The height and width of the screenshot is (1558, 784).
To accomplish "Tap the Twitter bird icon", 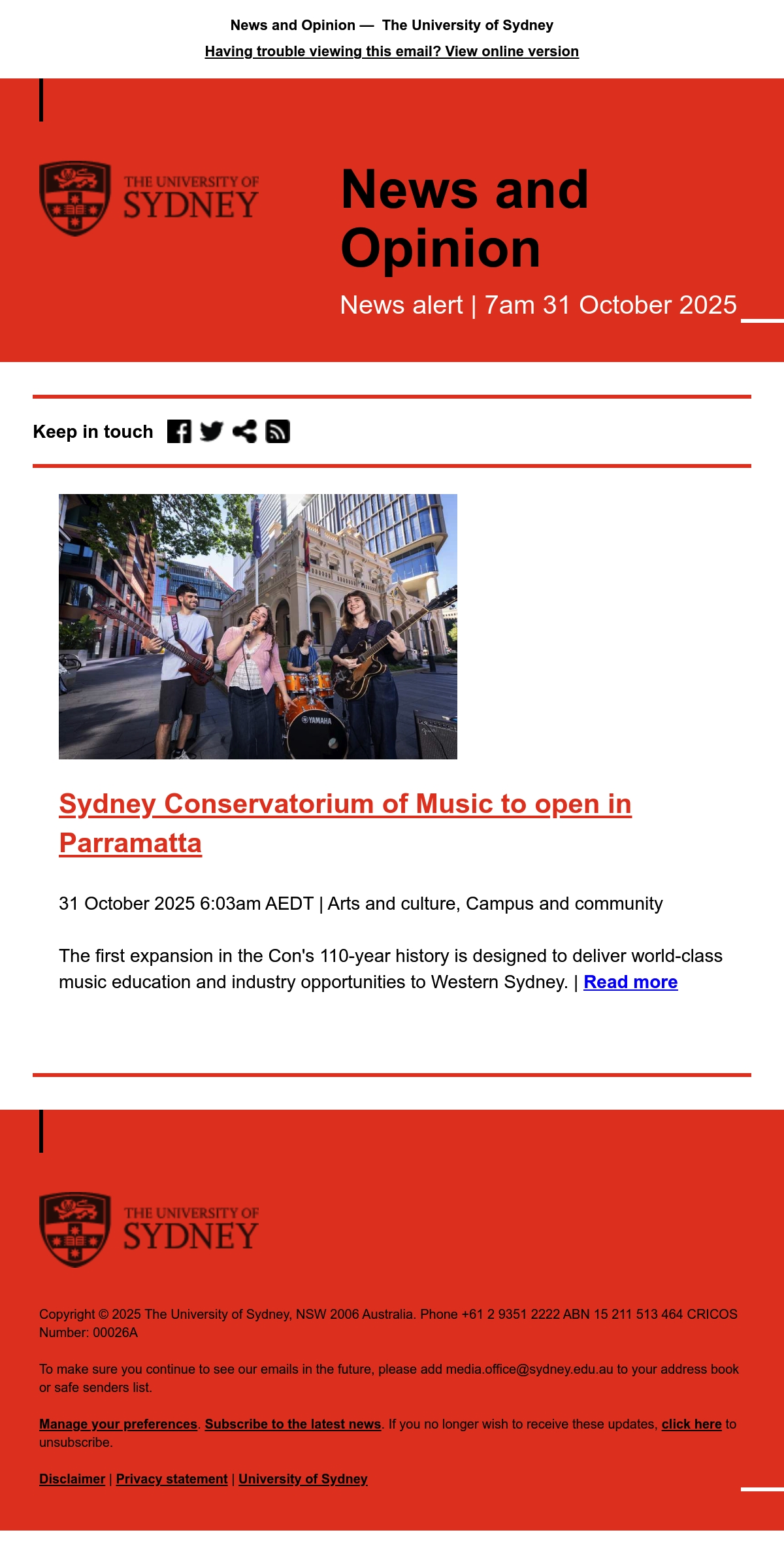I will [212, 431].
